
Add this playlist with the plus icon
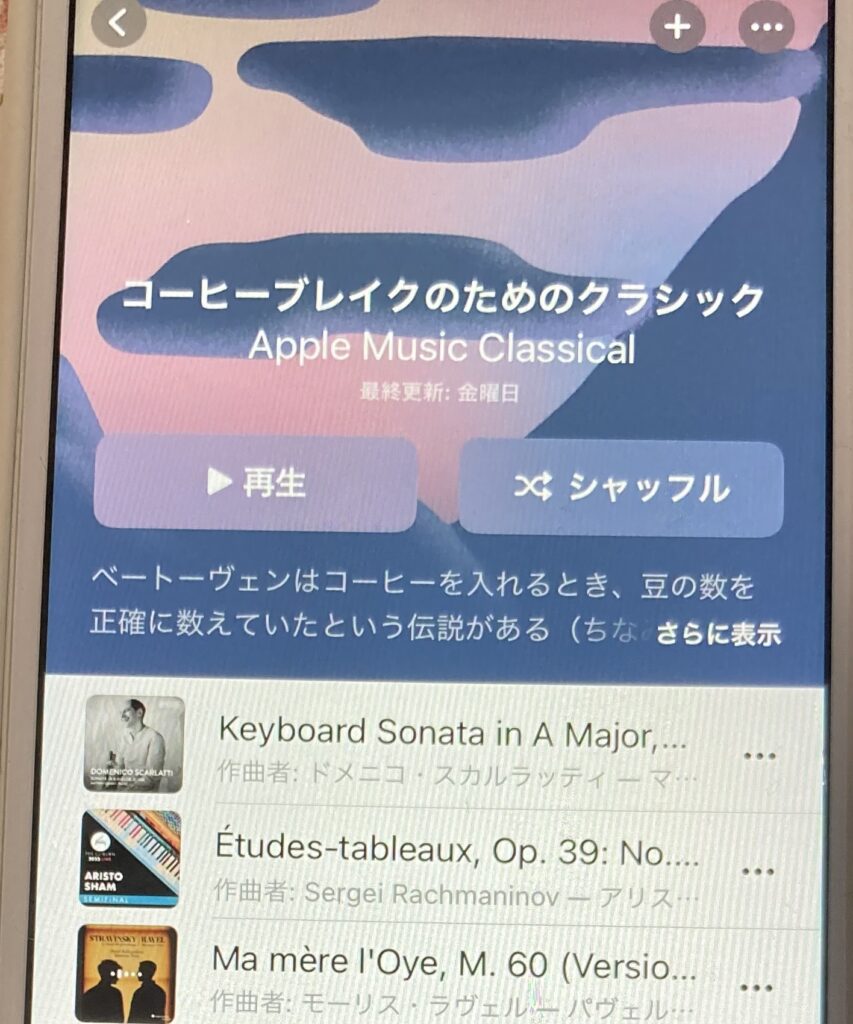pos(677,26)
